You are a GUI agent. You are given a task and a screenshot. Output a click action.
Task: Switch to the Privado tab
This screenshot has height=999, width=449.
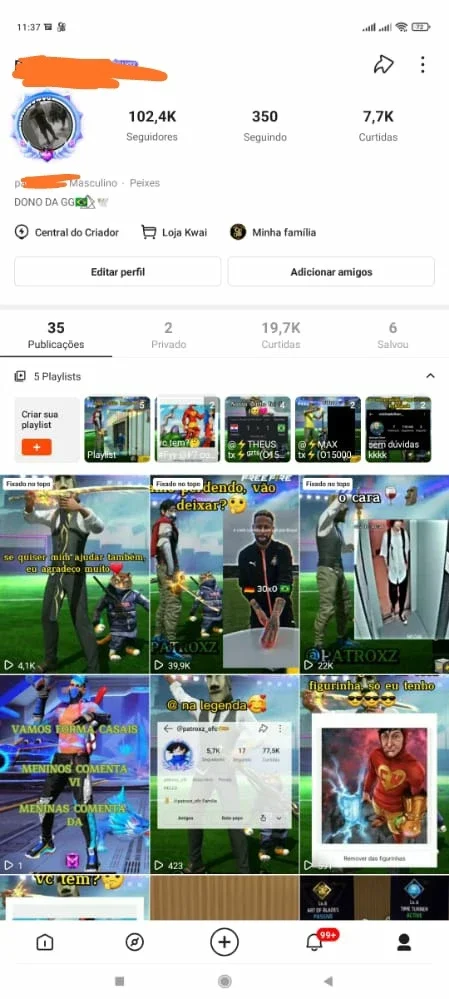[168, 336]
